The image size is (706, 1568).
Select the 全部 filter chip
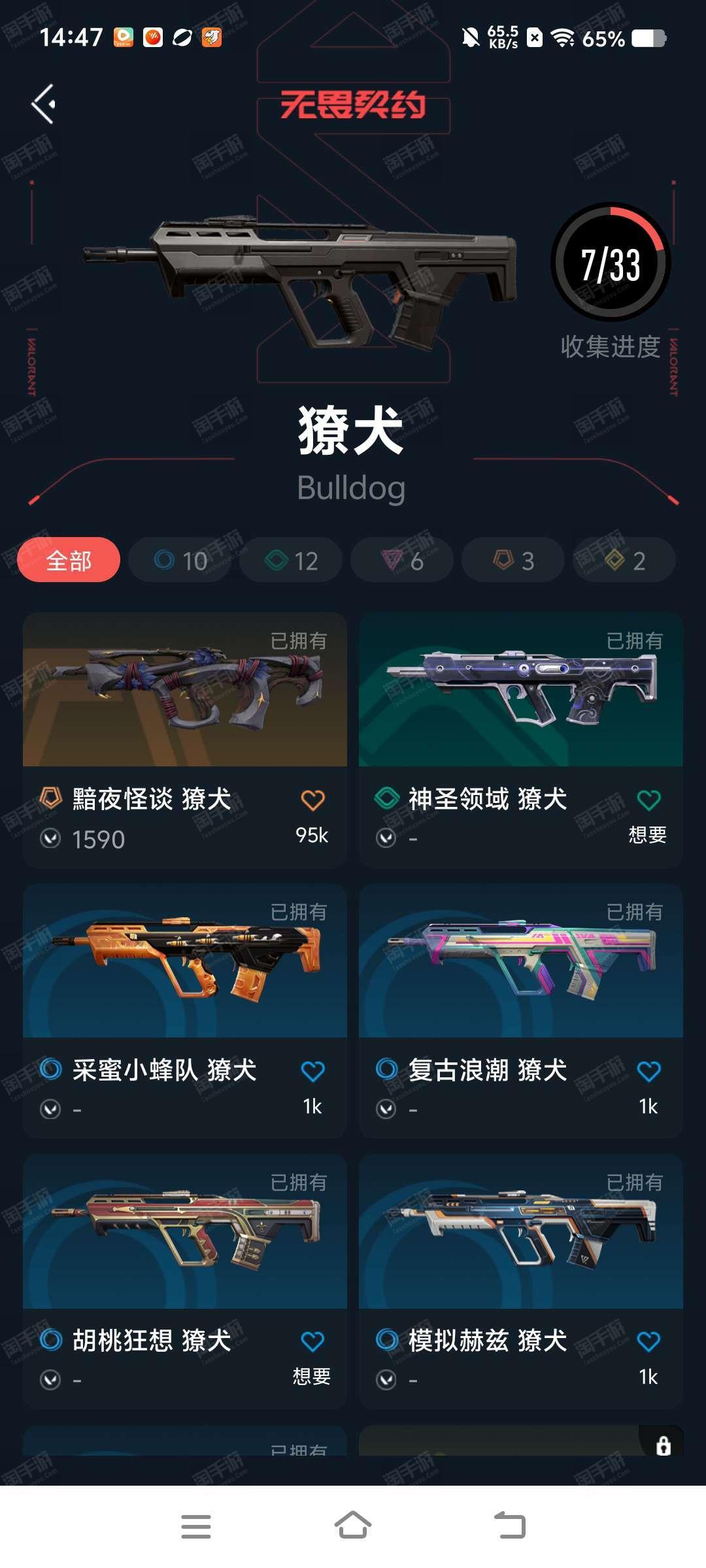point(69,560)
